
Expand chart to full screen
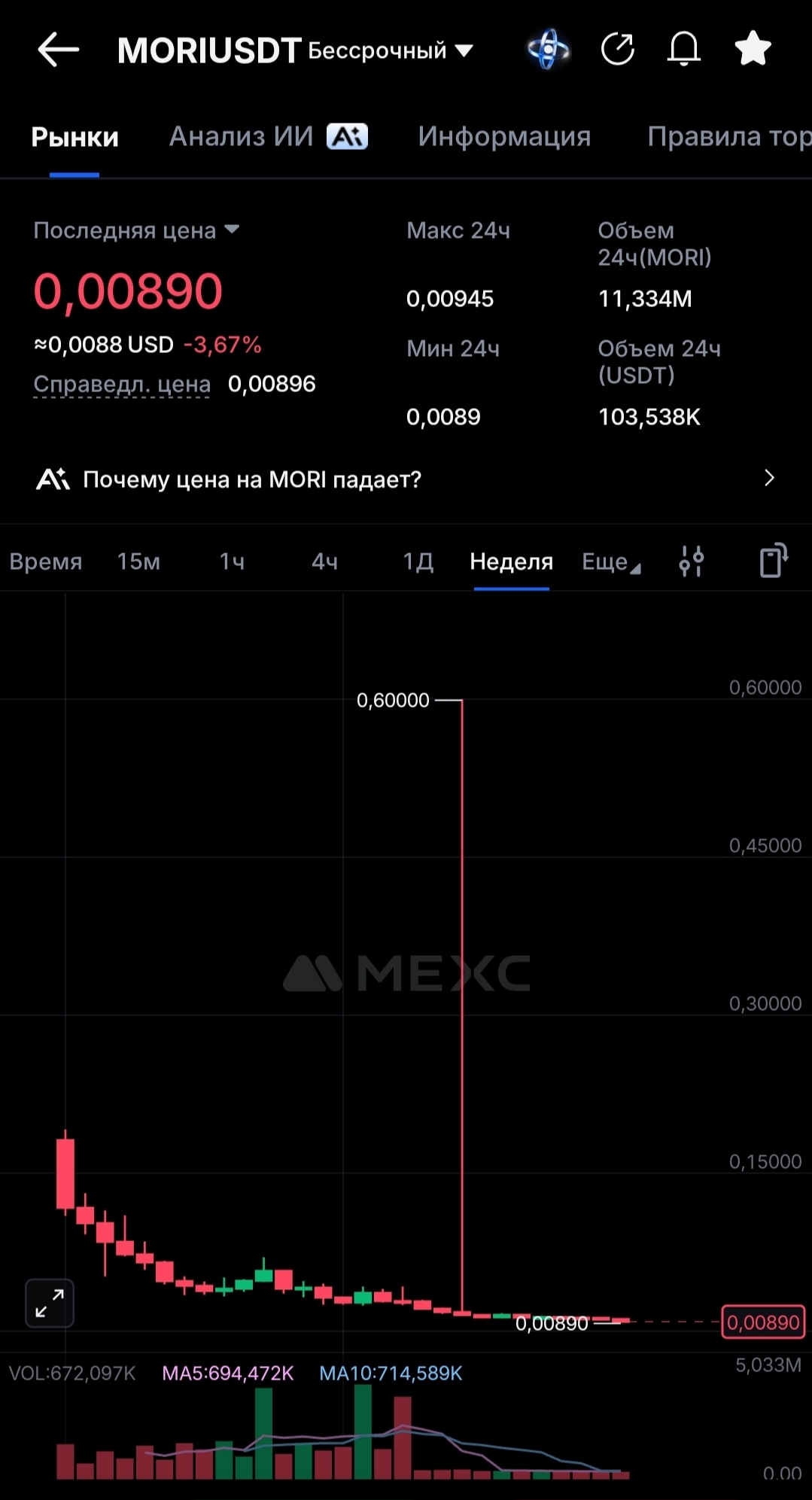pyautogui.click(x=50, y=1303)
